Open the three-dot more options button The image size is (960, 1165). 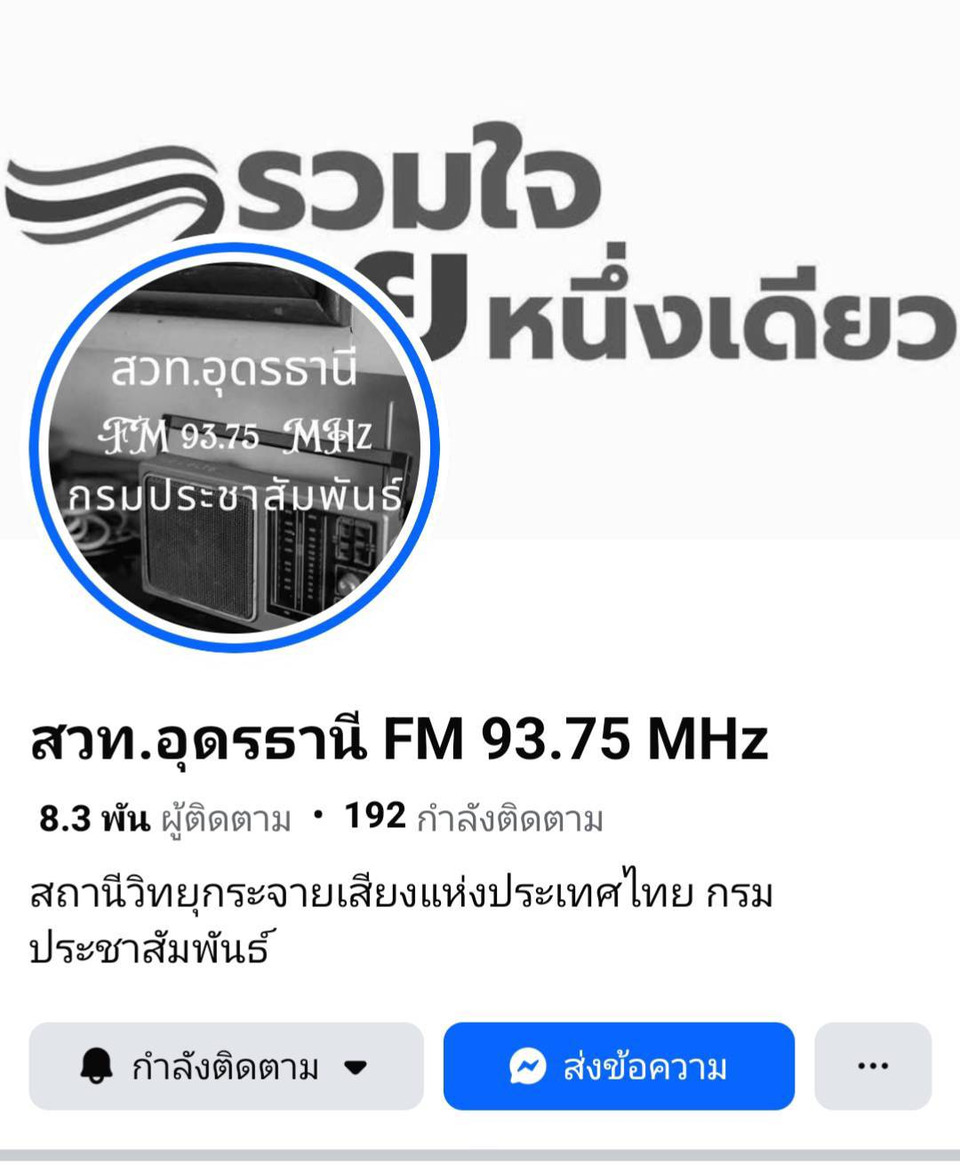coord(873,1067)
